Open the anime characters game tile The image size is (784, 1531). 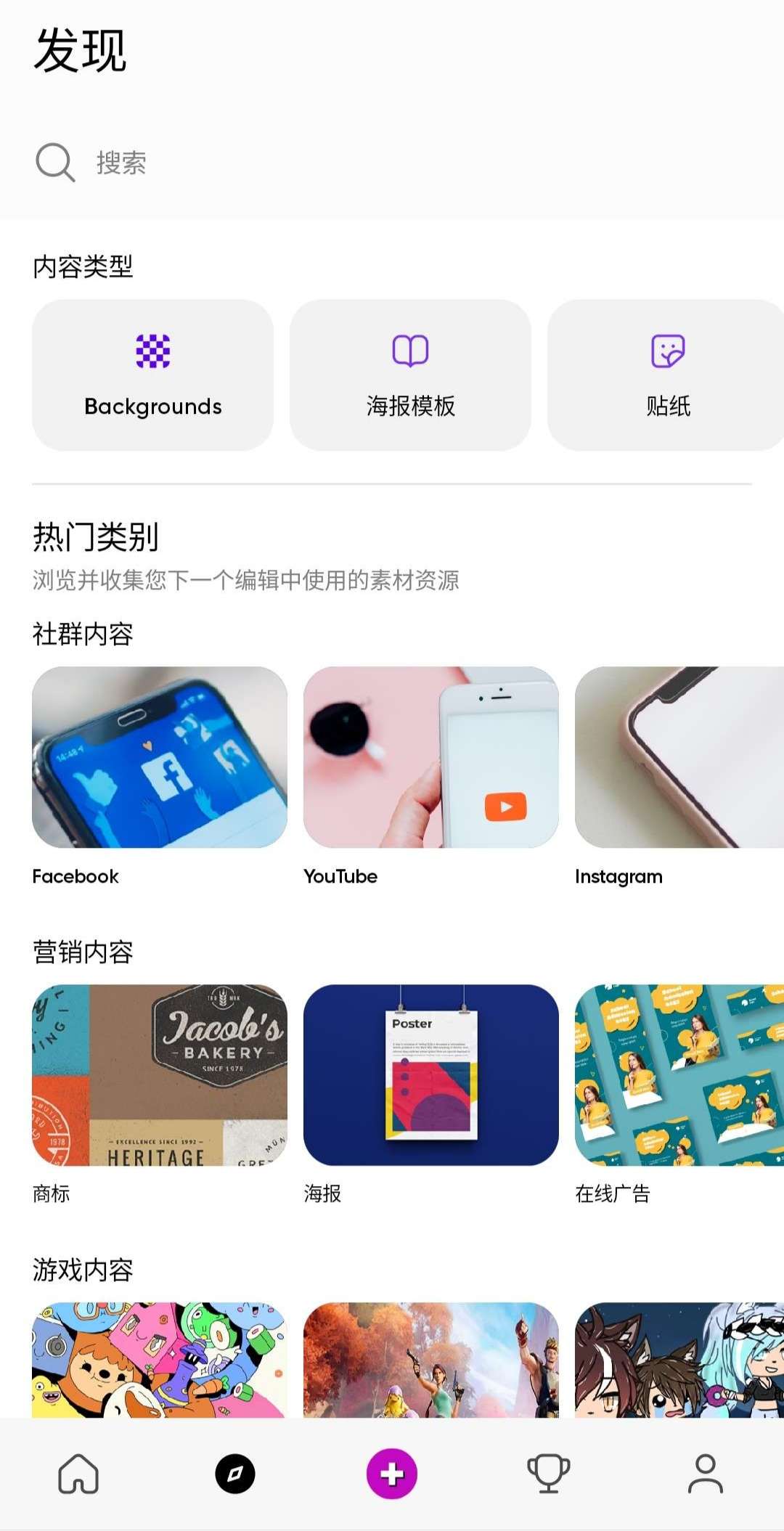pos(679,1360)
